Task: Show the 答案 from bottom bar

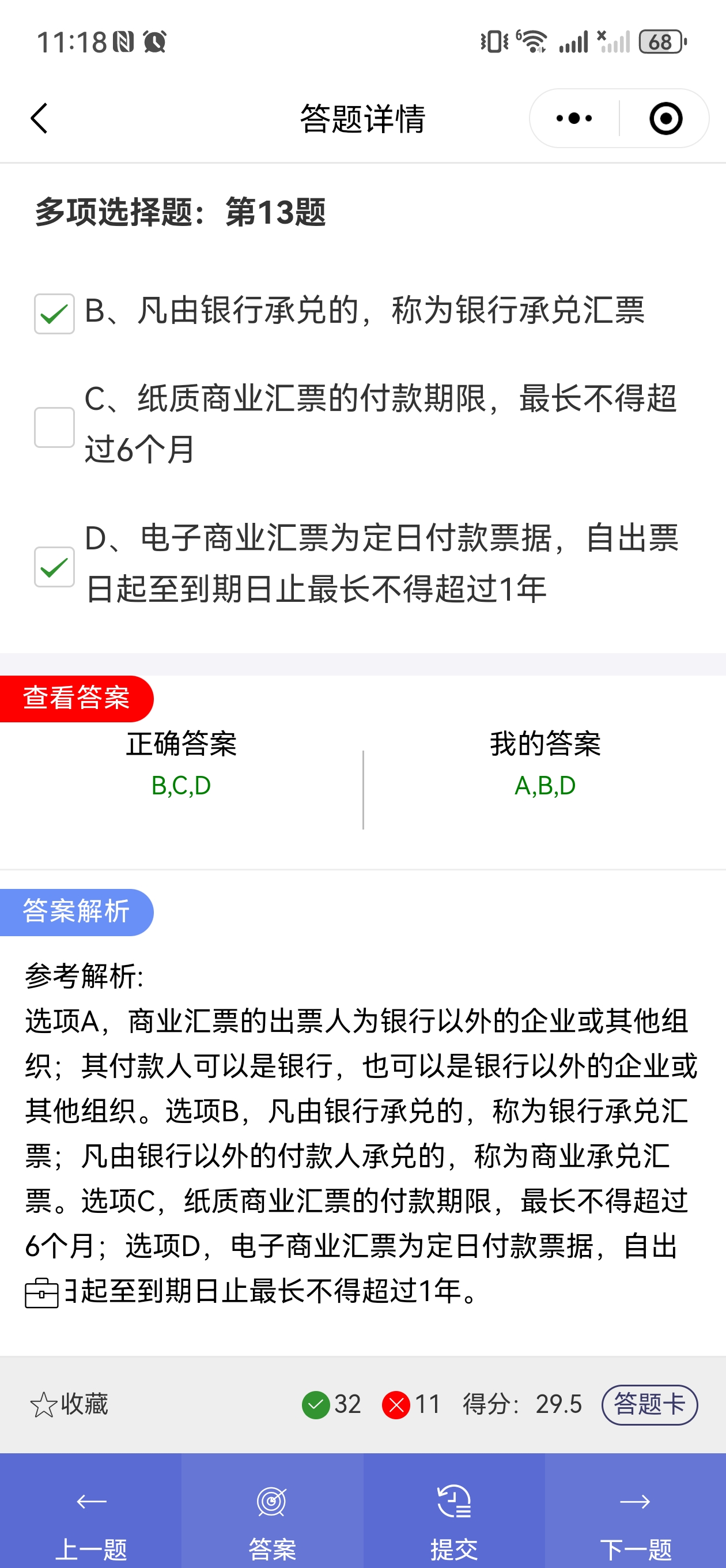Action: tap(272, 1516)
